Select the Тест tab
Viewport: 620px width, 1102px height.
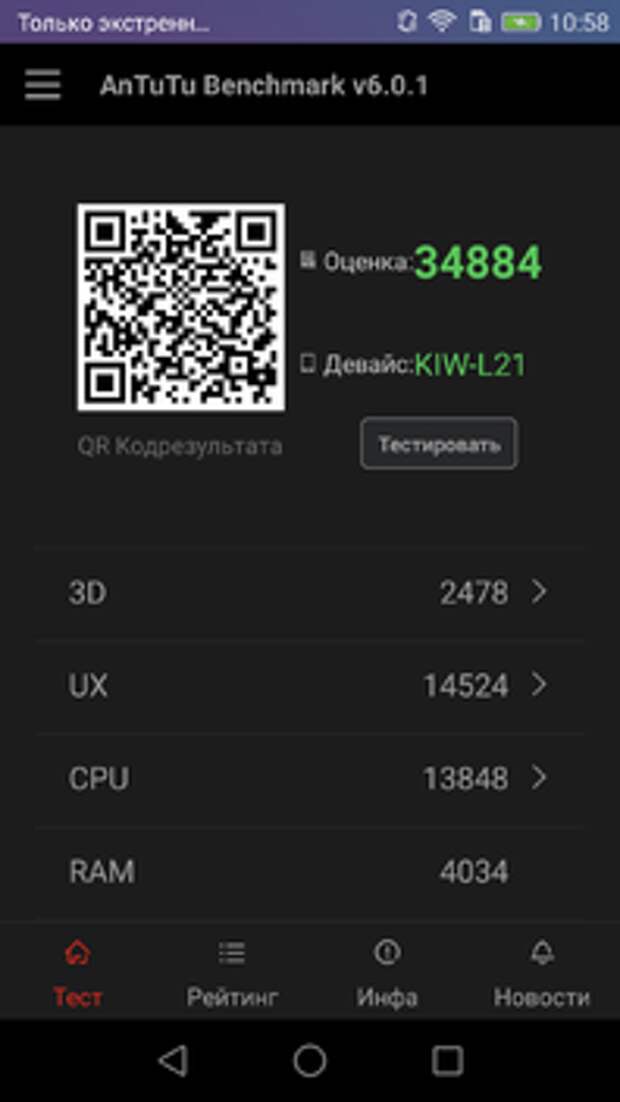coord(77,973)
